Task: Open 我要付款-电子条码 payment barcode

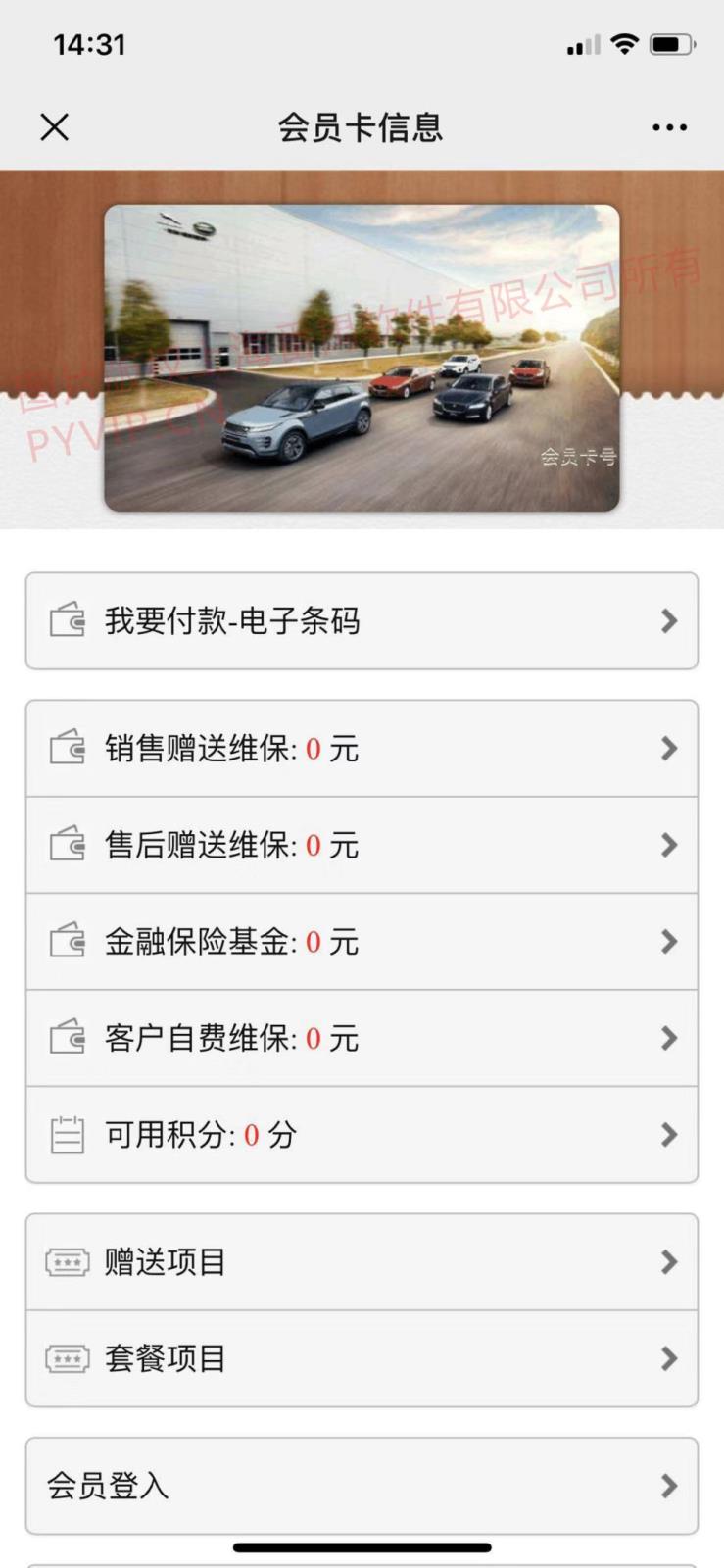Action: pos(362,621)
